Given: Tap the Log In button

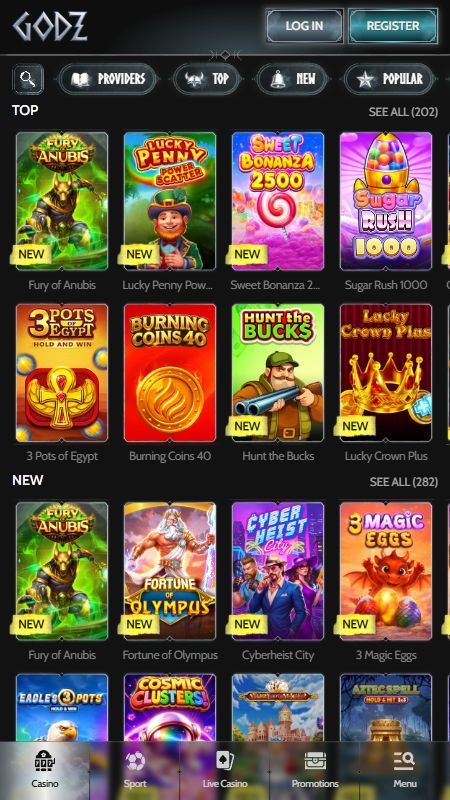Looking at the screenshot, I should pos(304,26).
